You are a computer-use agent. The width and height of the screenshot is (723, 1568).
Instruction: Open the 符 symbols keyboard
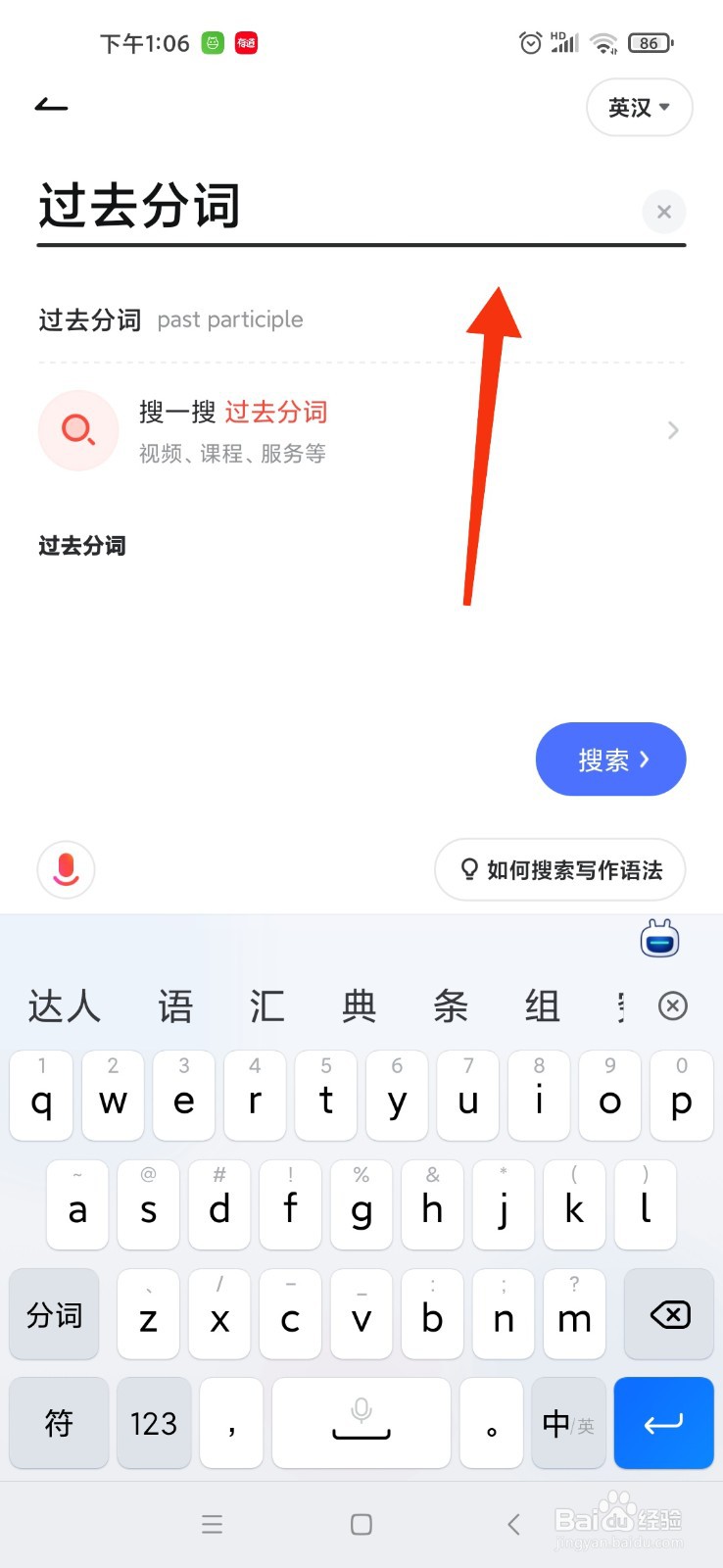[x=58, y=1423]
